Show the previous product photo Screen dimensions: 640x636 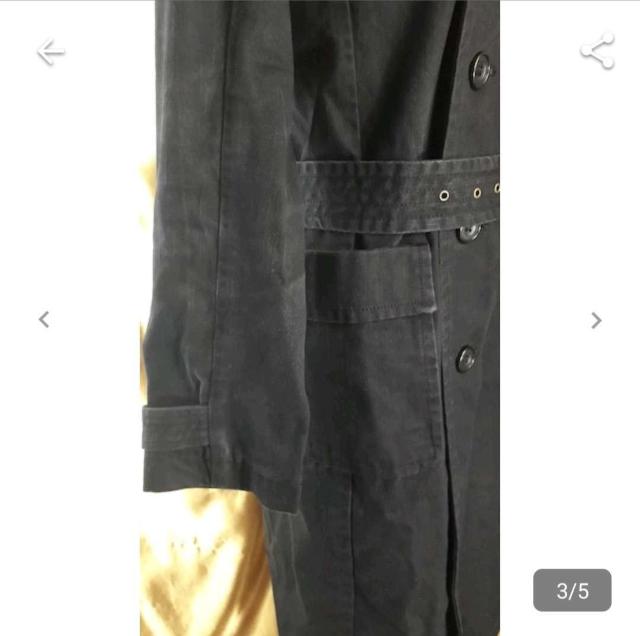(43, 320)
